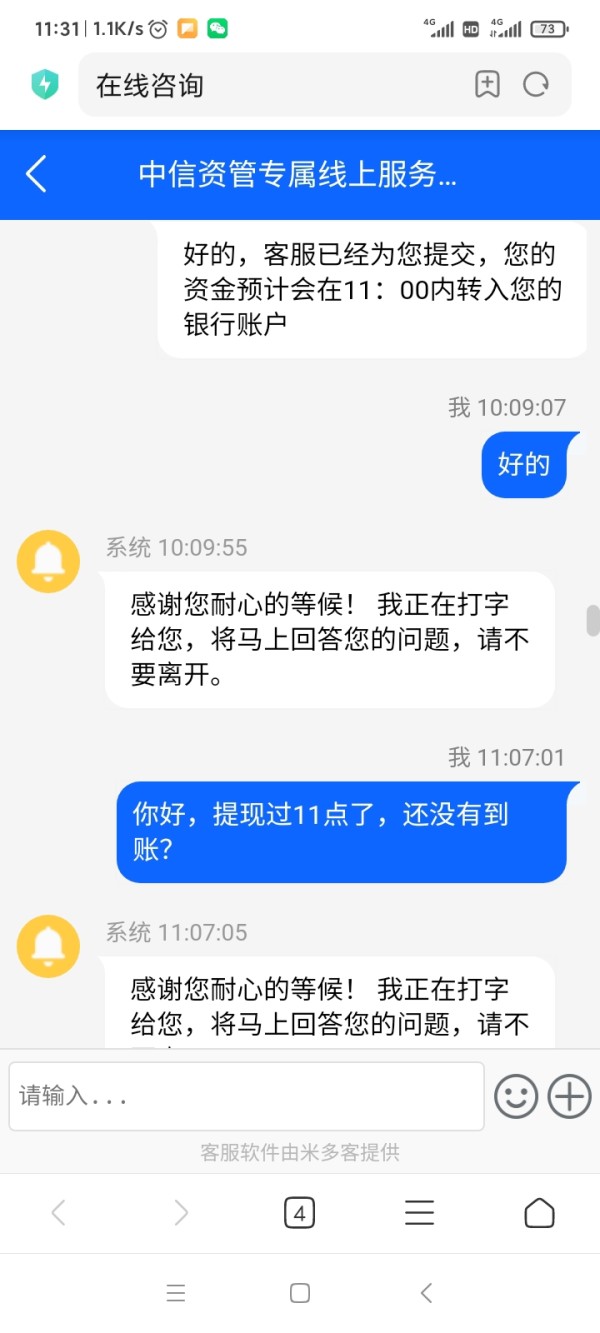The width and height of the screenshot is (600, 1333).
Task: Open the browser security shield
Action: point(45,85)
